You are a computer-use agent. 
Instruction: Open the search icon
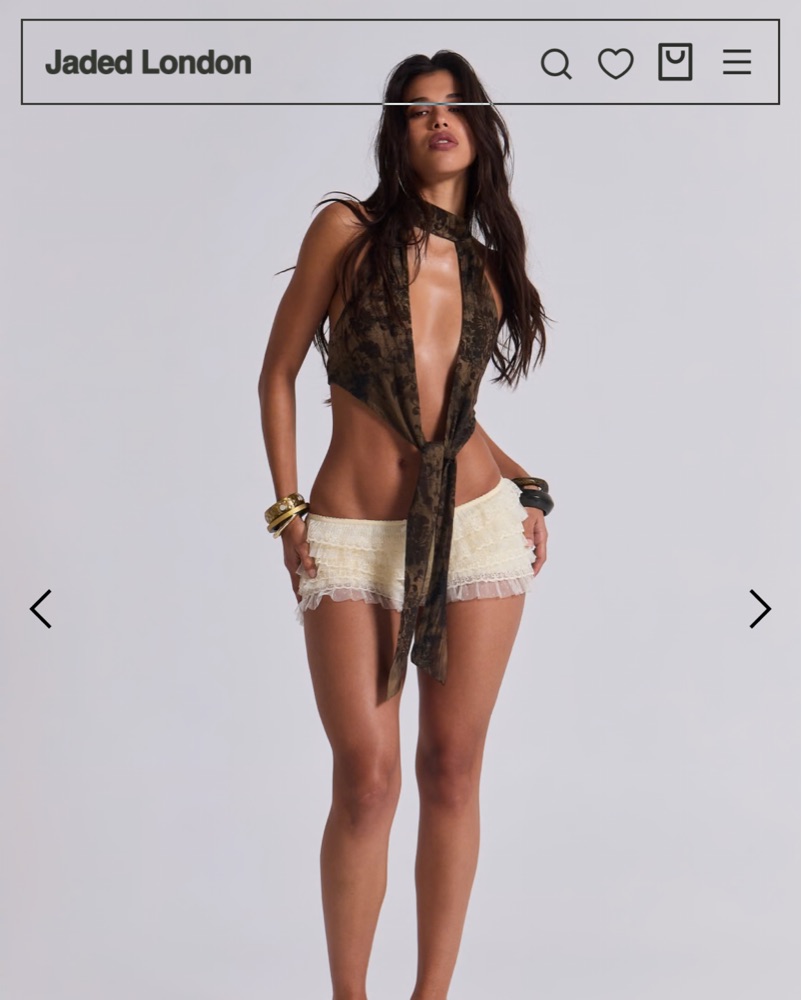click(x=556, y=64)
